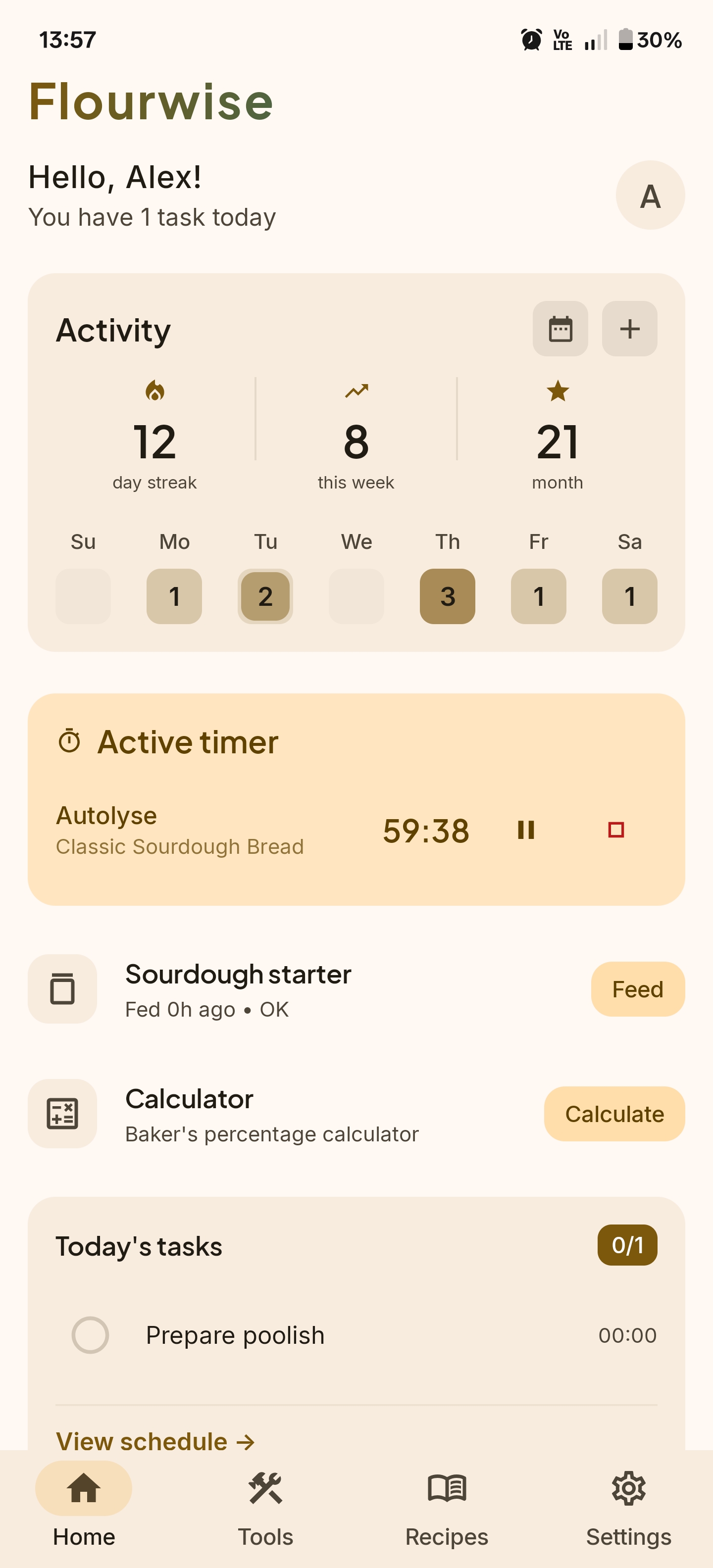Click the profile avatar A
Viewport: 713px width, 1568px height.
coord(650,196)
